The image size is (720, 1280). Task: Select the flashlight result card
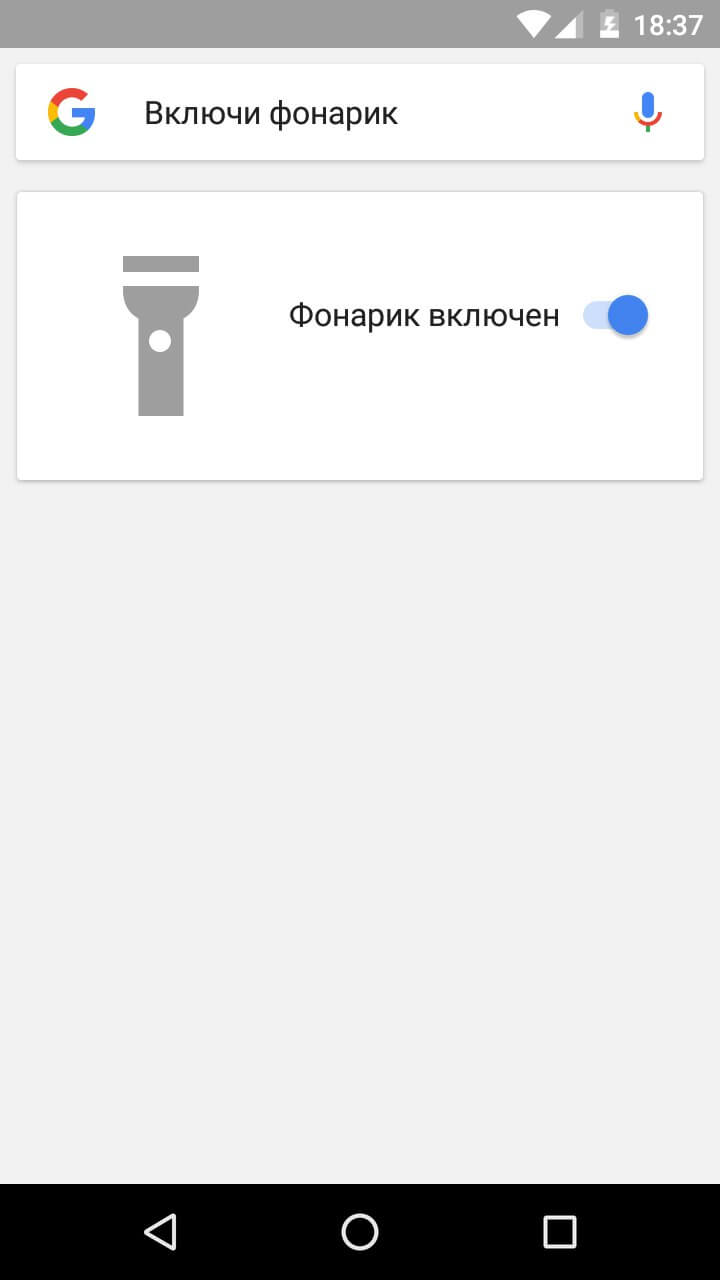(360, 335)
